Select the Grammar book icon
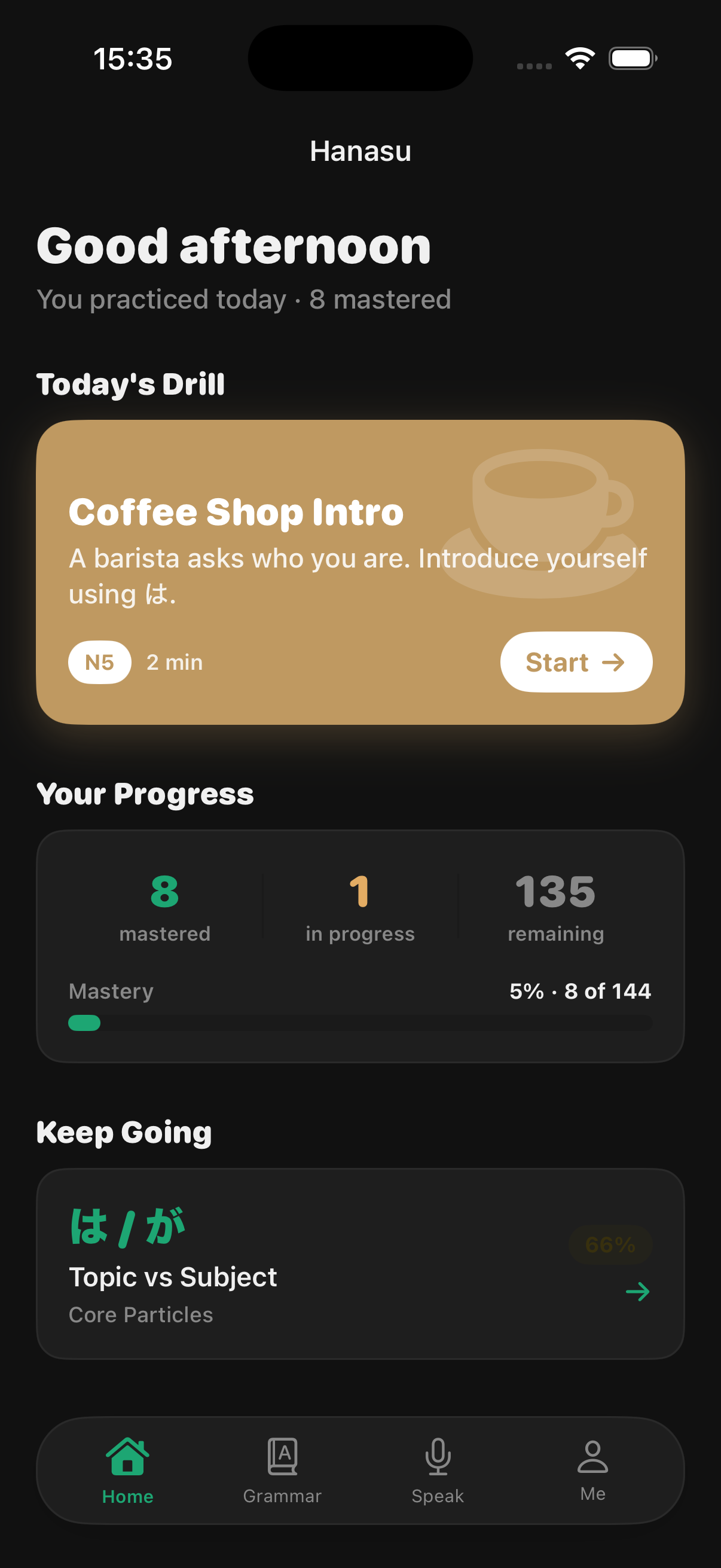 pos(283,1455)
